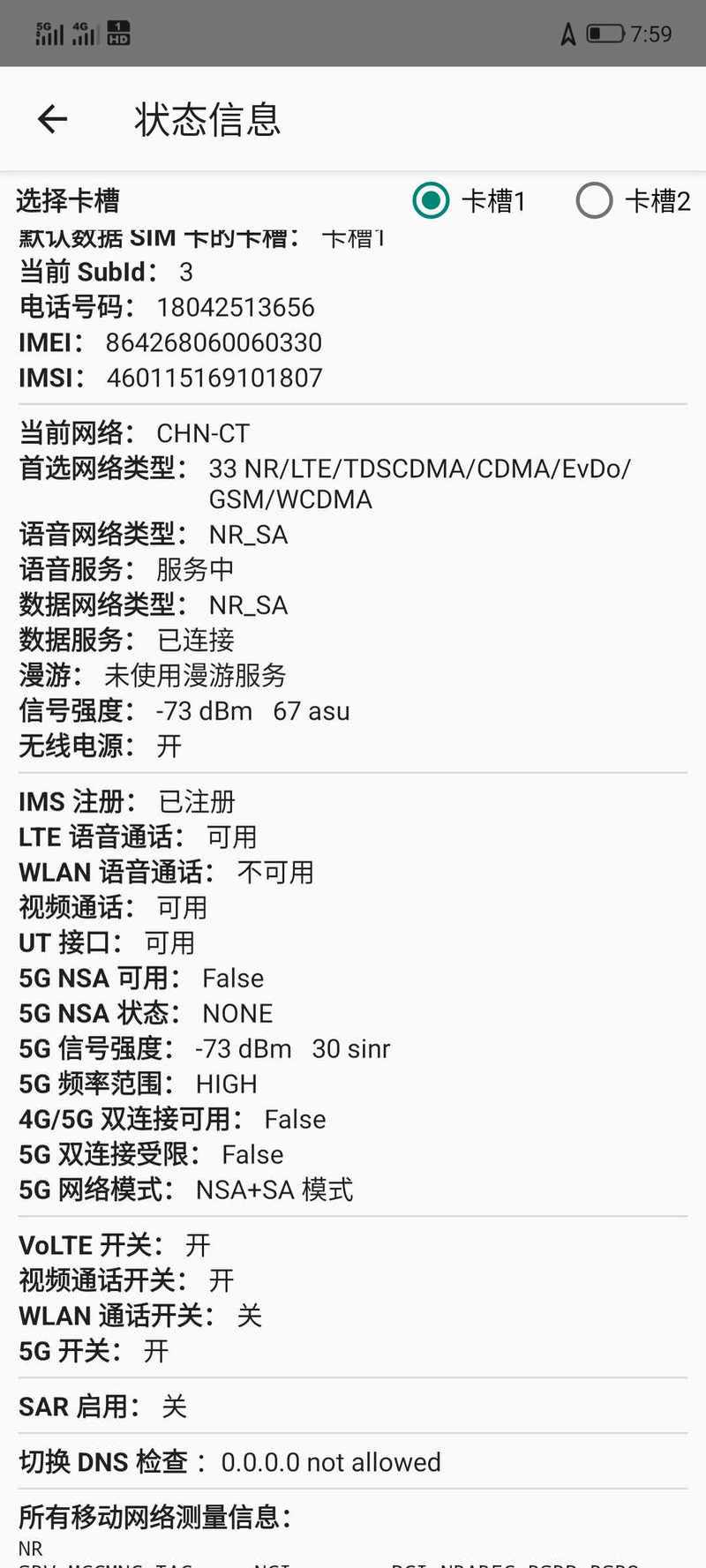The width and height of the screenshot is (706, 1568).
Task: Toggle the SAR 启用 setting
Action: (353, 1407)
